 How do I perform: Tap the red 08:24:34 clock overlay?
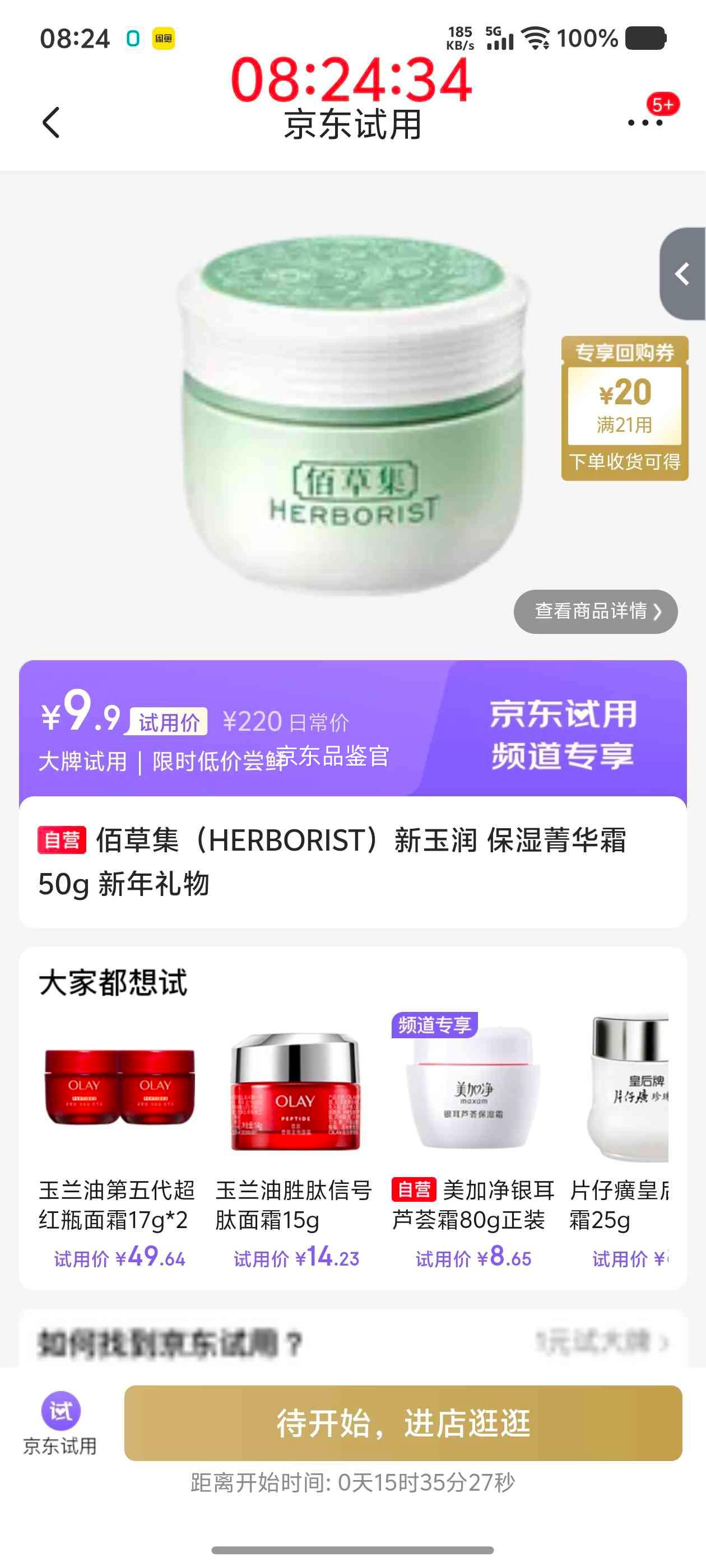click(x=352, y=81)
